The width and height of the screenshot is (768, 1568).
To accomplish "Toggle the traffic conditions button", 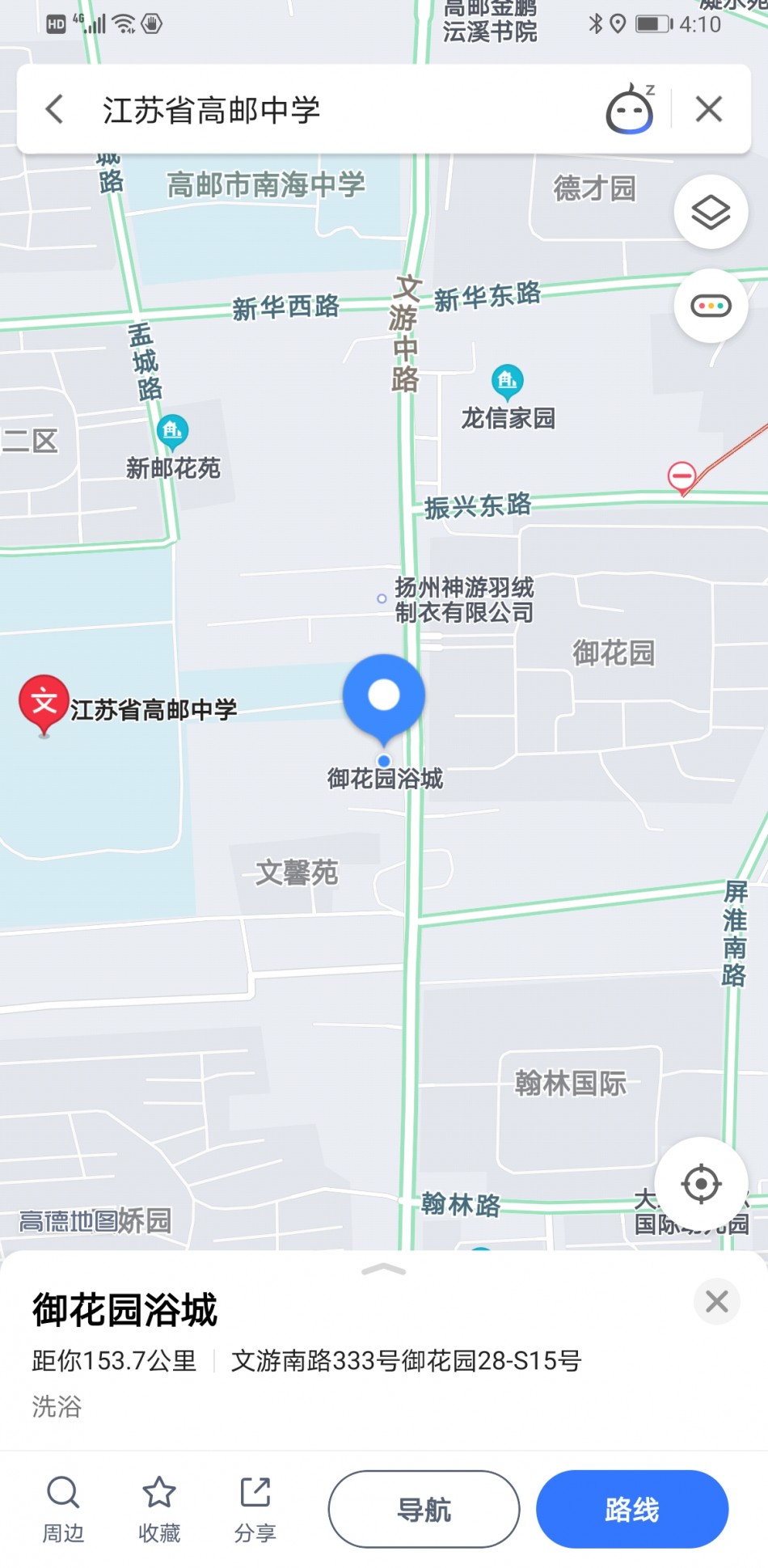I will (x=711, y=306).
